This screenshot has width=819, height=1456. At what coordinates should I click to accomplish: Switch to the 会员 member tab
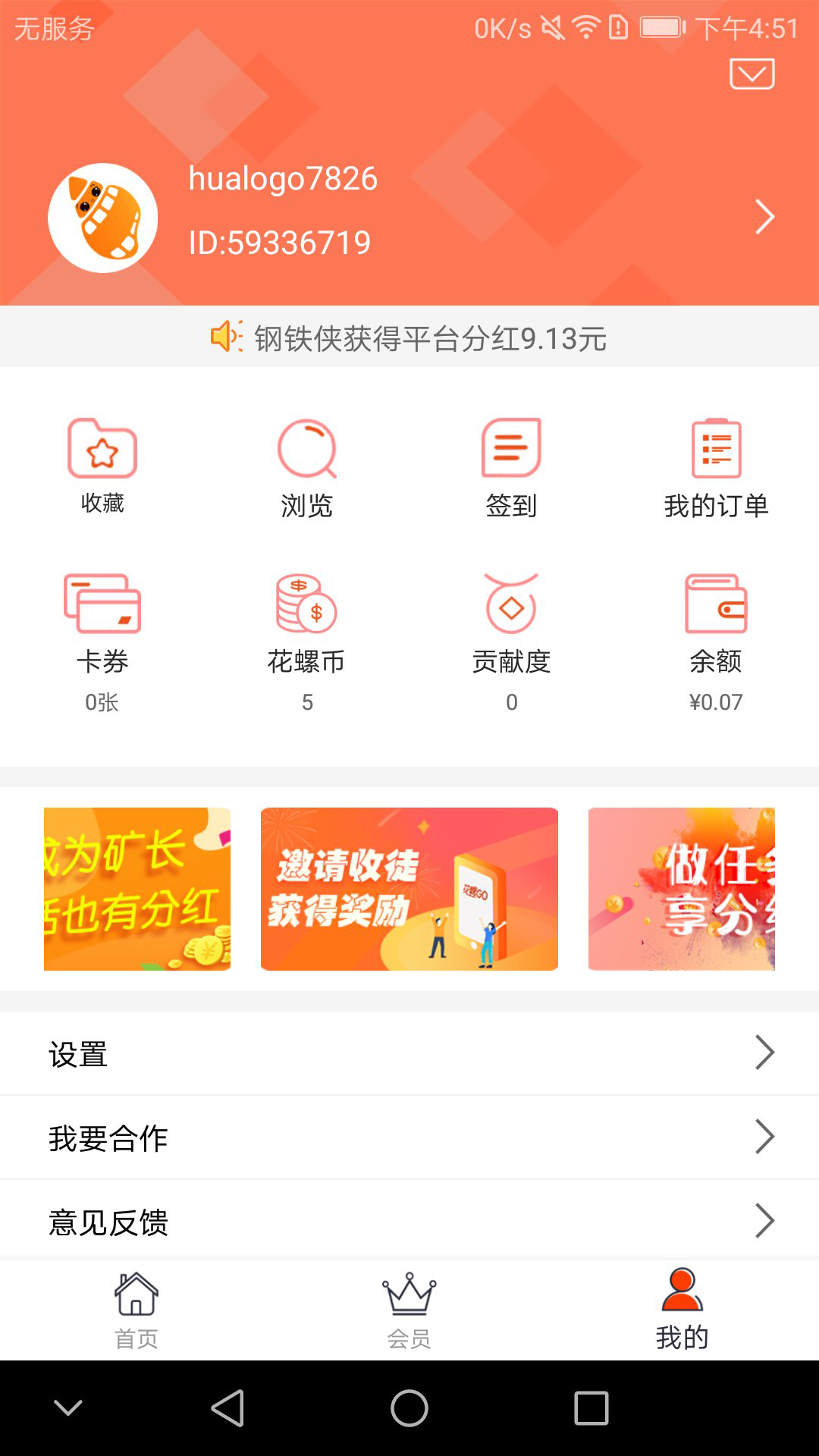pyautogui.click(x=409, y=1304)
